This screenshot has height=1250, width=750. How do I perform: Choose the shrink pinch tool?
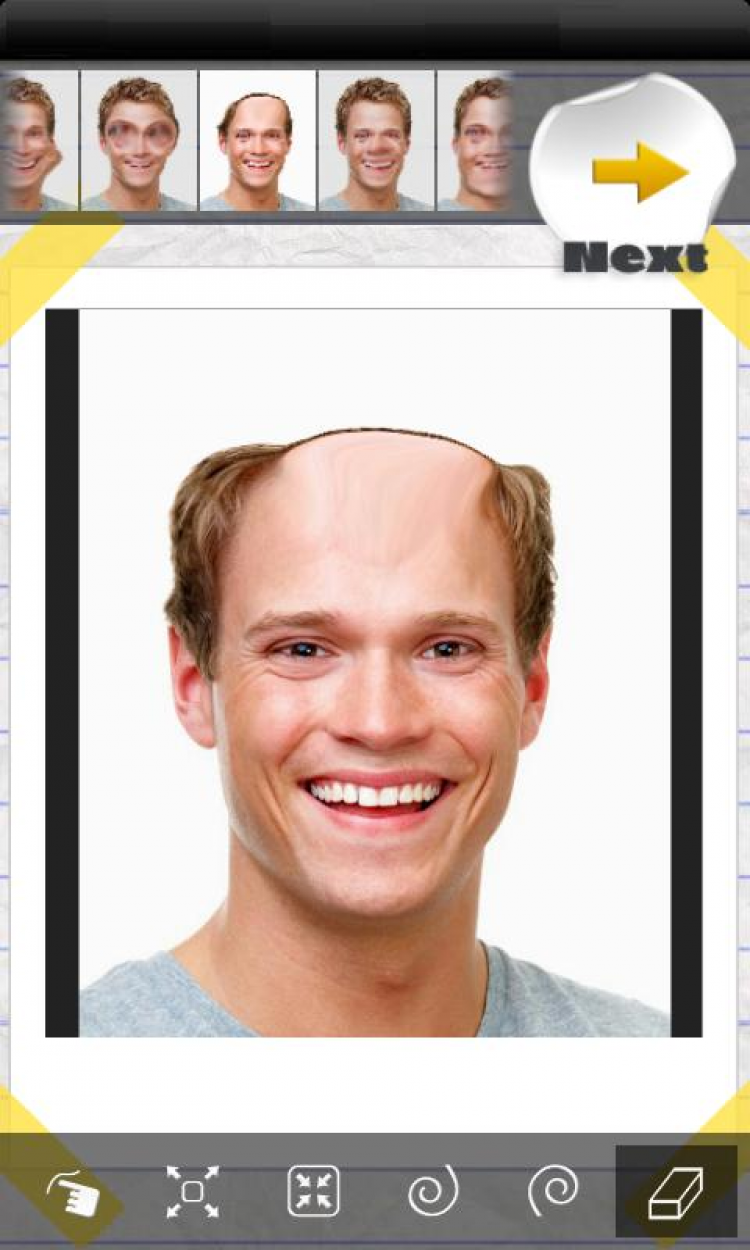pos(314,1192)
